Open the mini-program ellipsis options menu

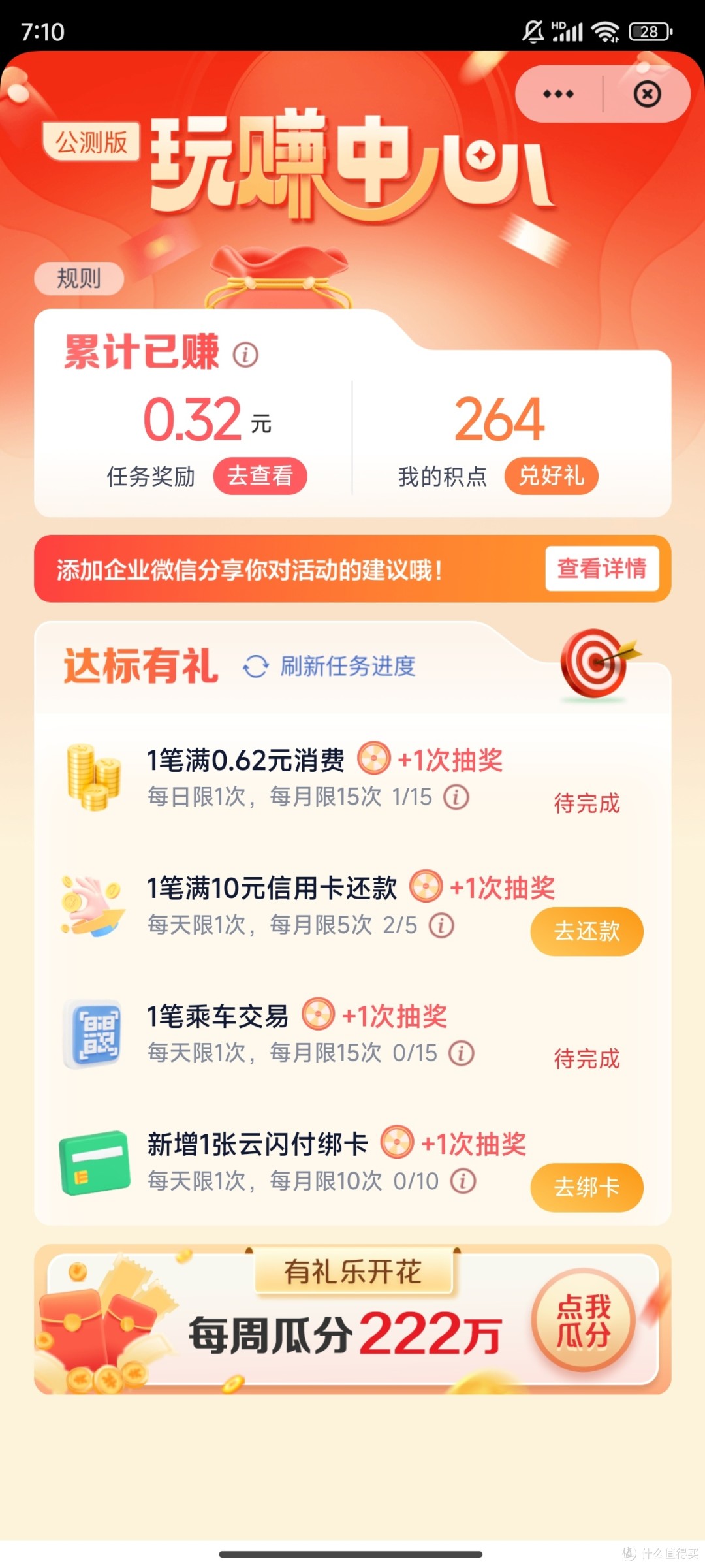tap(558, 94)
